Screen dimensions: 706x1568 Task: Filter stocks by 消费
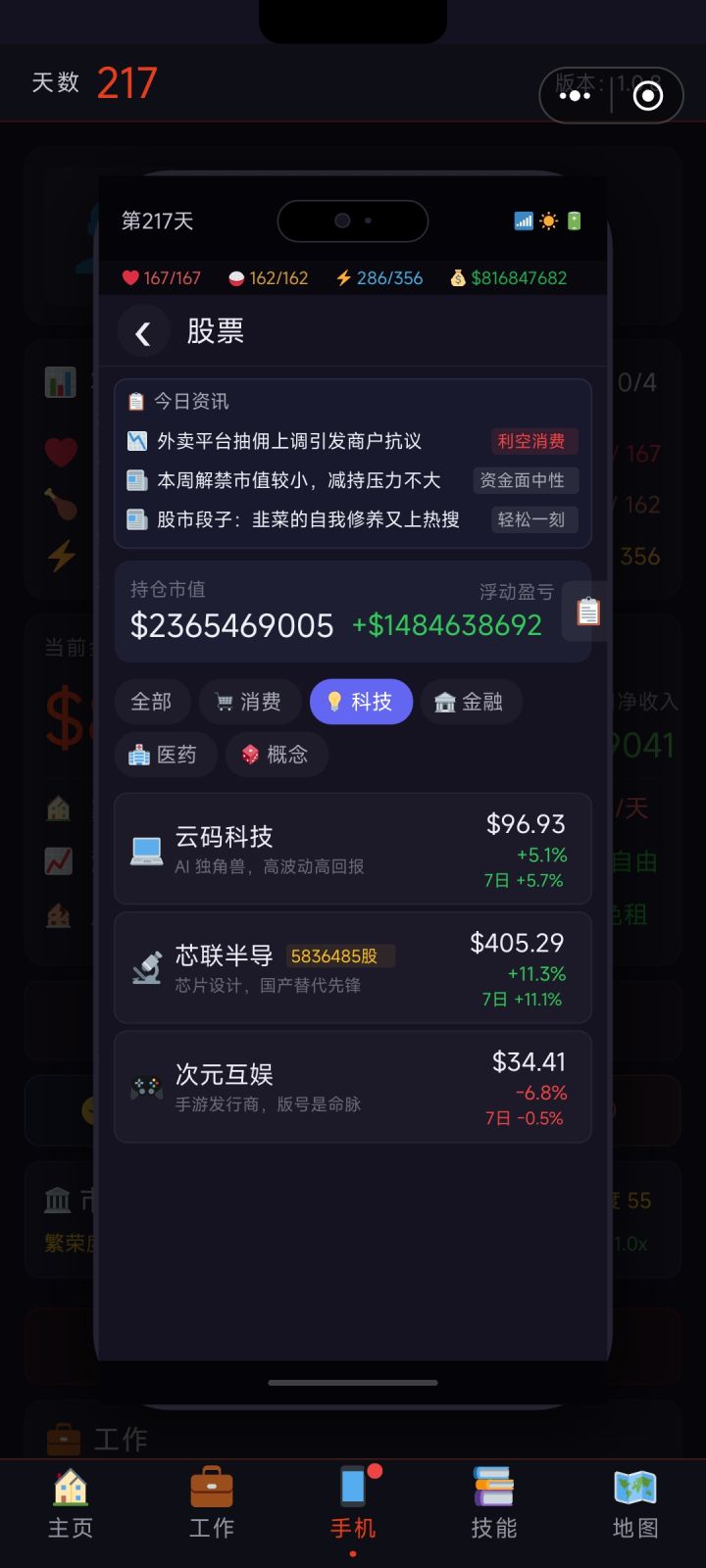tap(248, 702)
